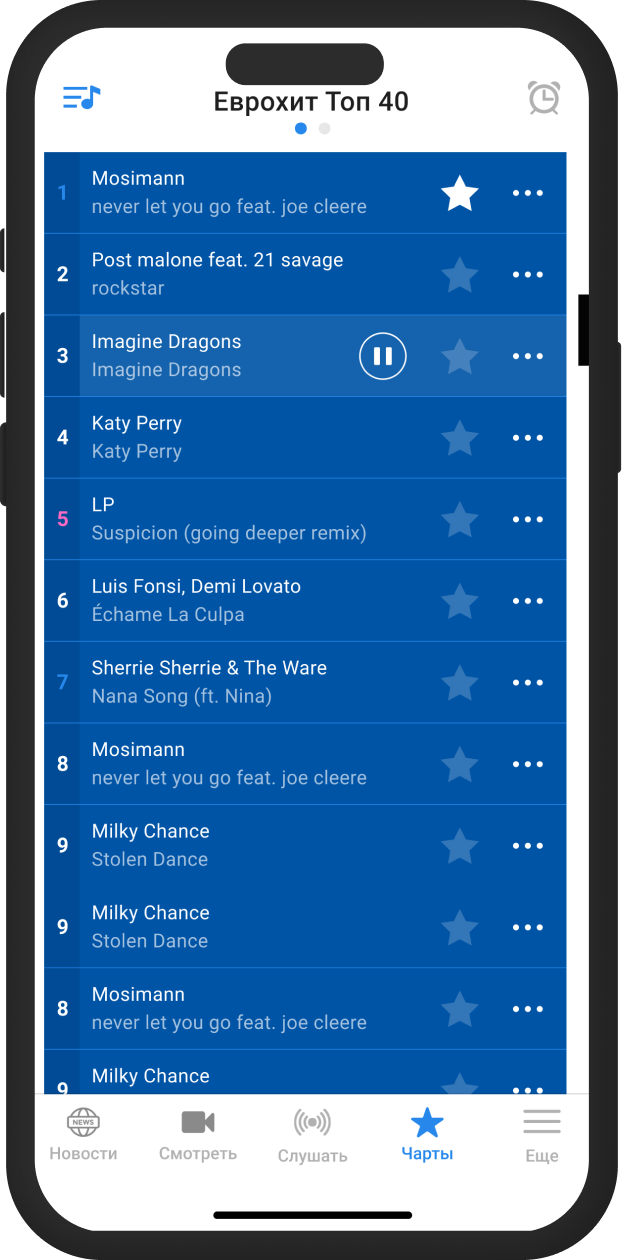Select the Чарты tab
624x1260 pixels.
[427, 1135]
